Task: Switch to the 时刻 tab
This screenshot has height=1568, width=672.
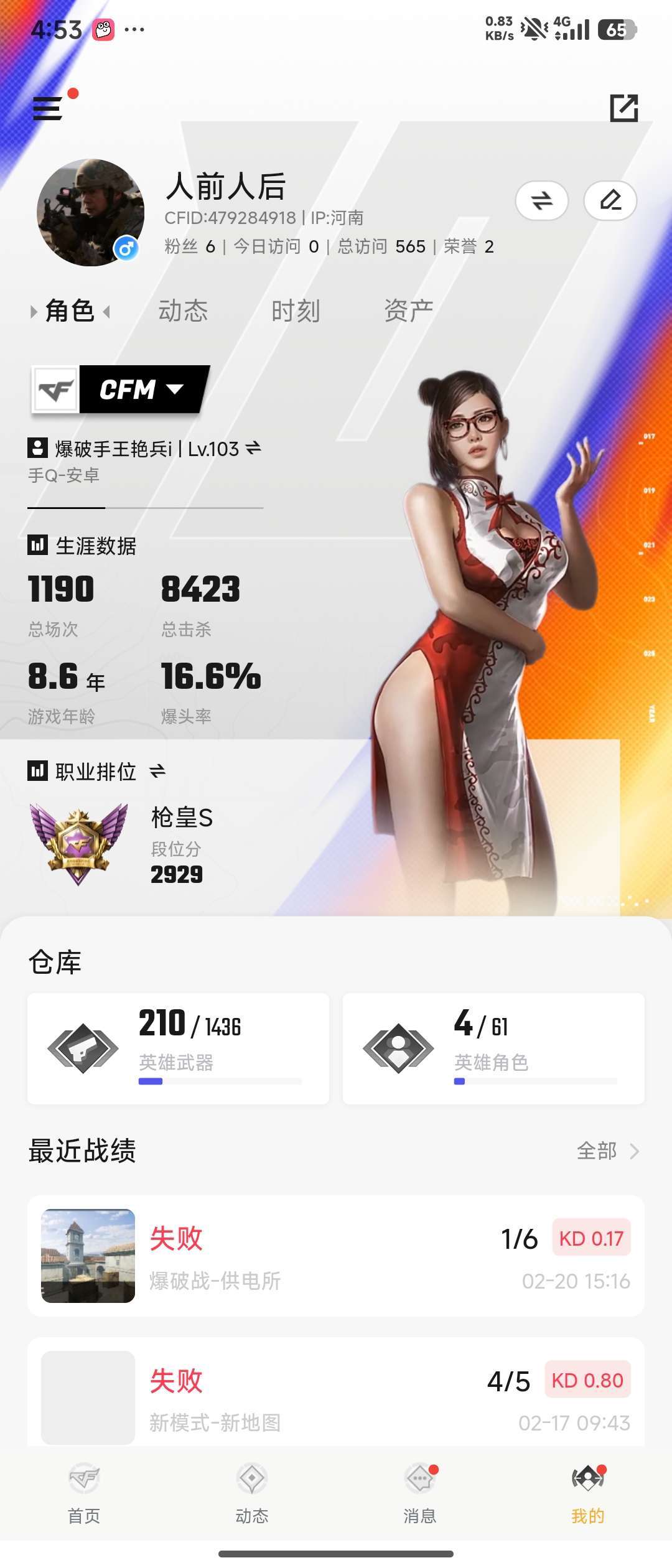Action: coord(296,310)
